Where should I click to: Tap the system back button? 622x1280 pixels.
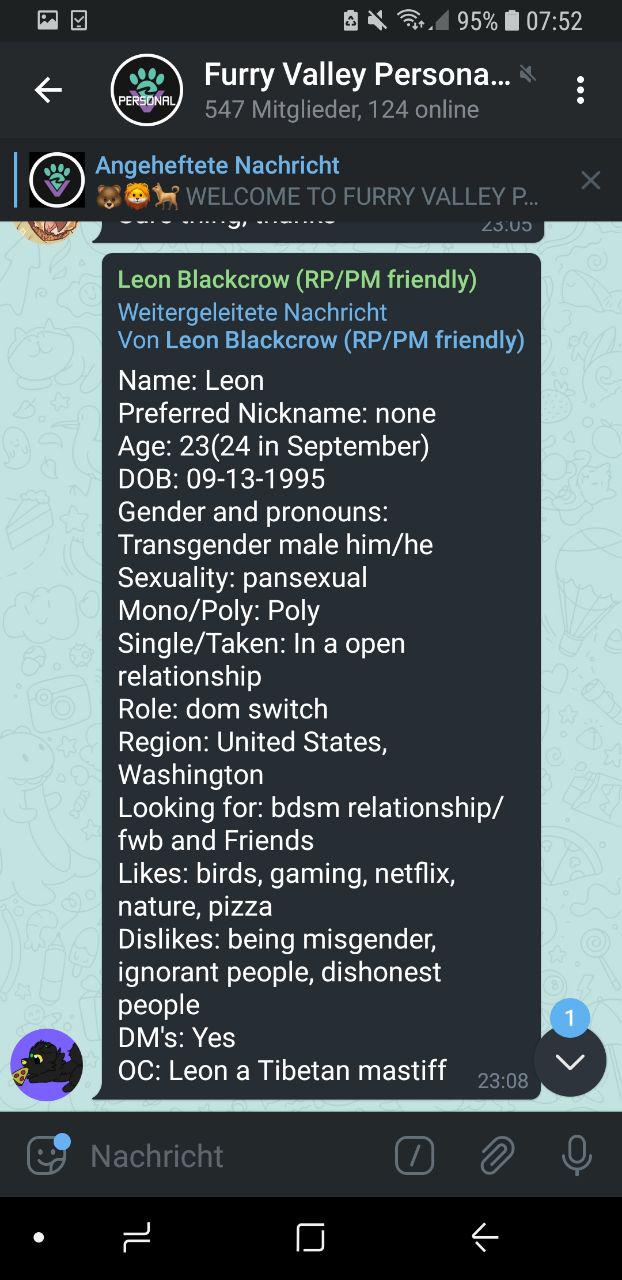485,1238
